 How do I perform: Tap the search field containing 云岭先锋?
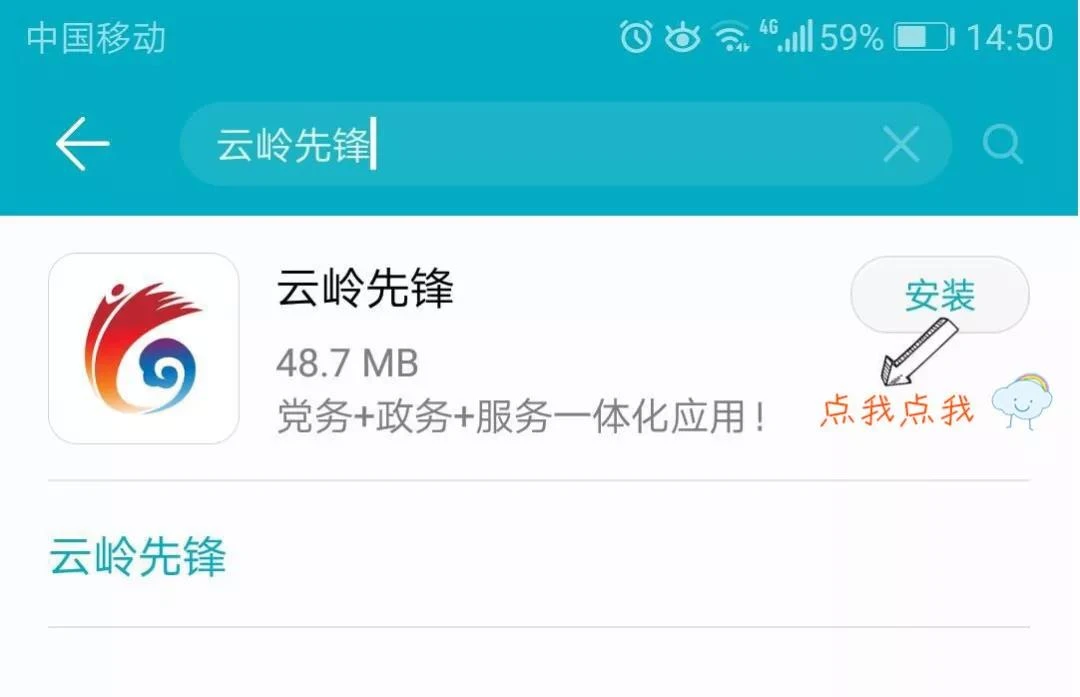[520, 146]
